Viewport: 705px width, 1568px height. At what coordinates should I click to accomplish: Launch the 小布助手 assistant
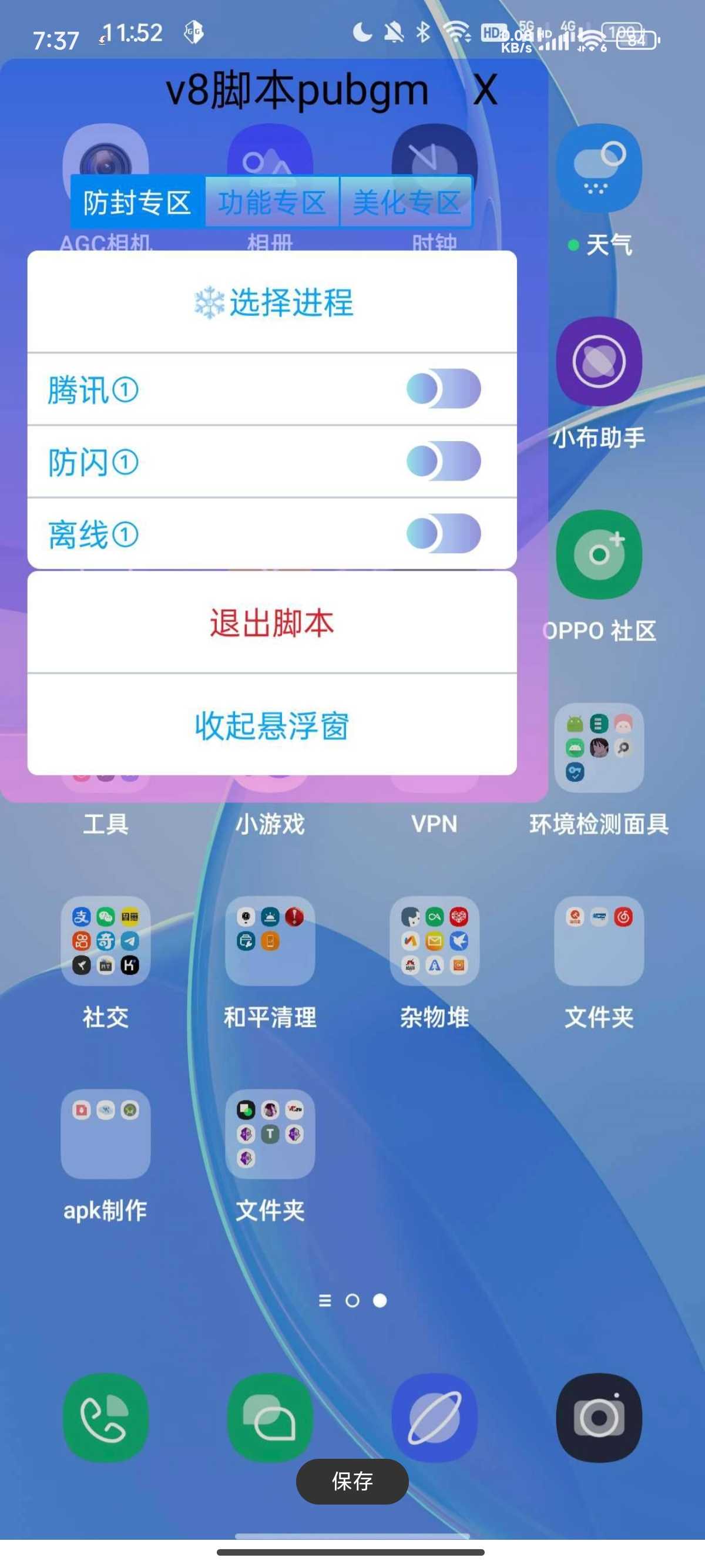pyautogui.click(x=599, y=362)
